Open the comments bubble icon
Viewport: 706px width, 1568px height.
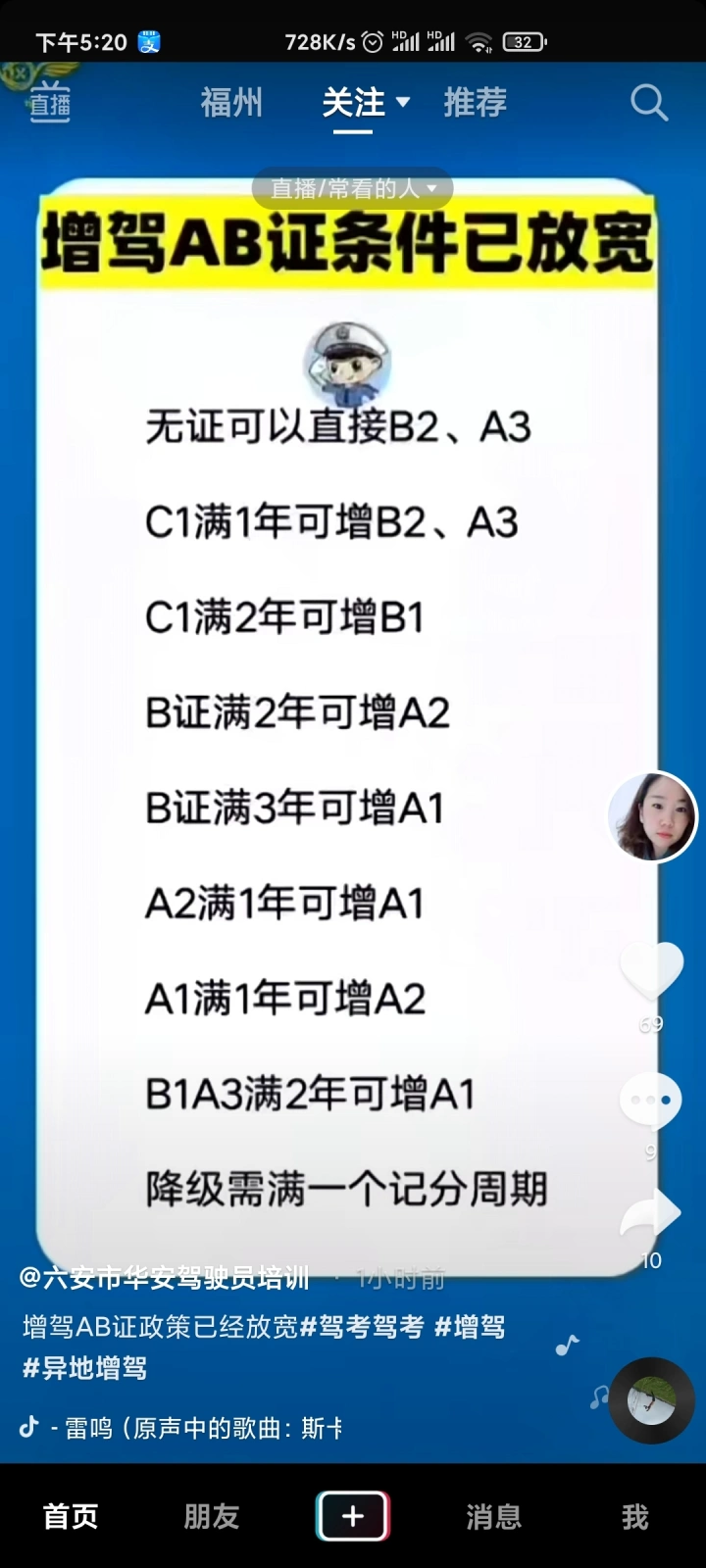click(651, 1100)
